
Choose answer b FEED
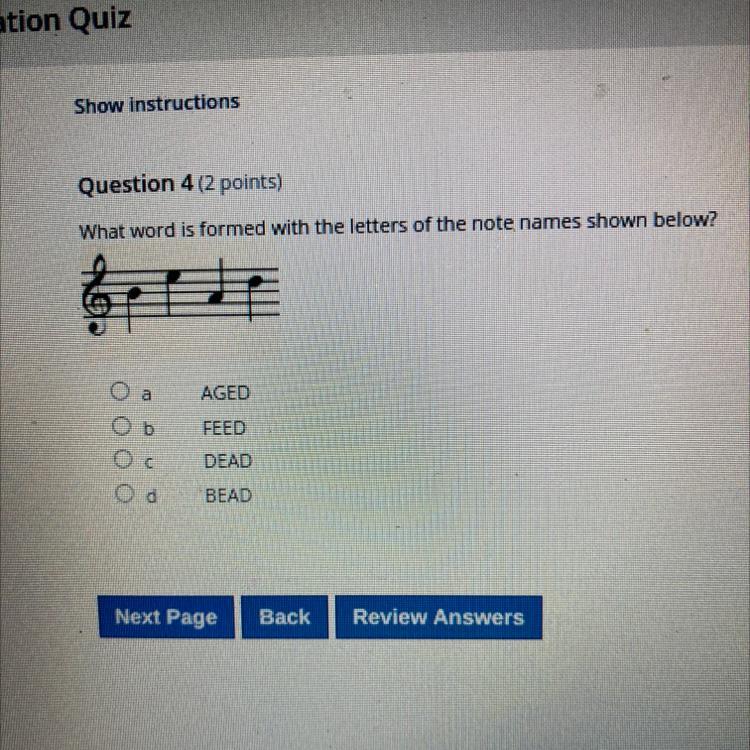(121, 426)
